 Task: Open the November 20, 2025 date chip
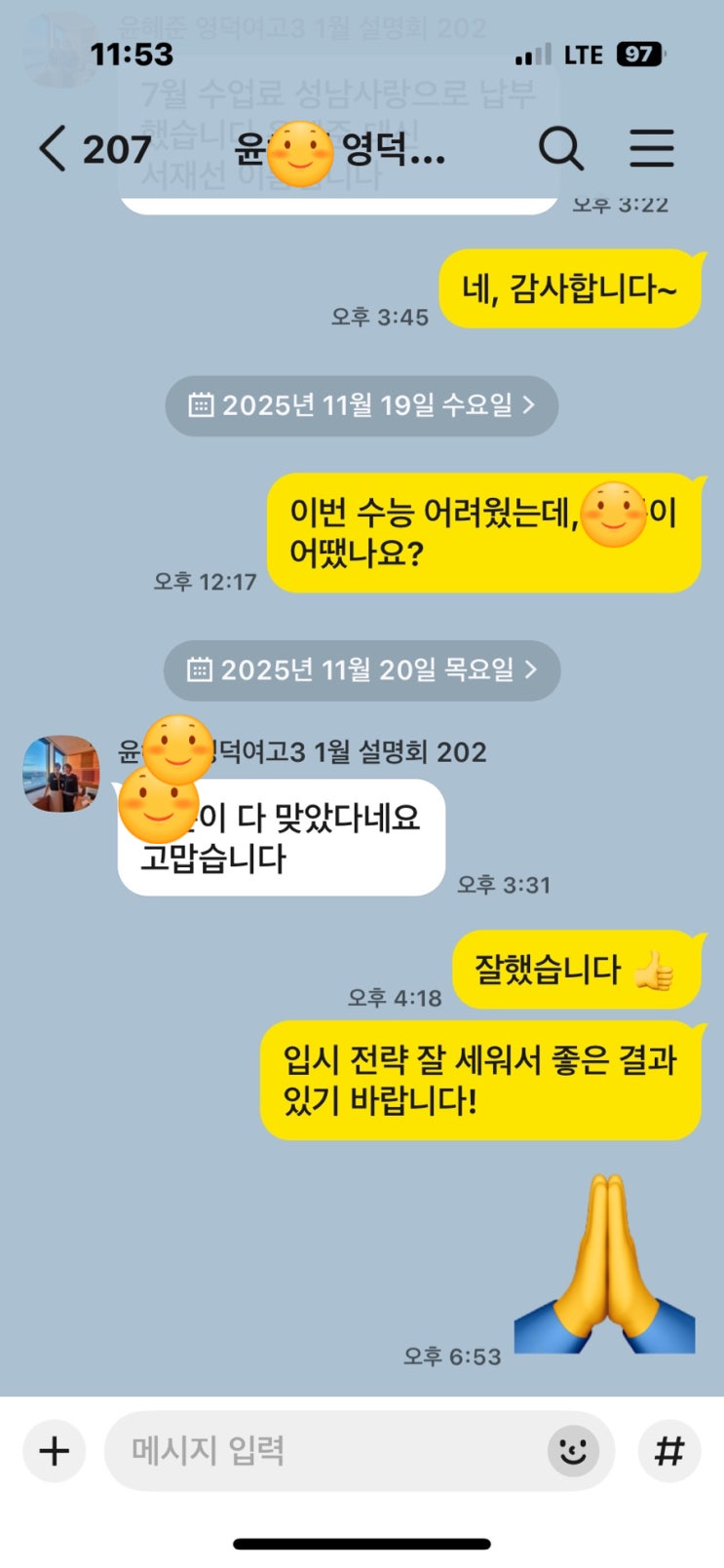tap(362, 669)
